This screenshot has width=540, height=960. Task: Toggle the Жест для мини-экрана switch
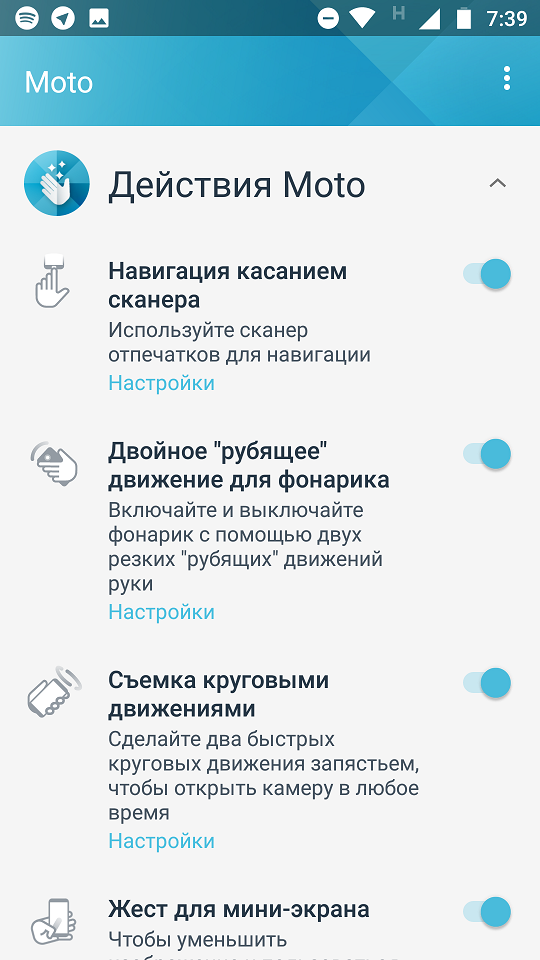[x=487, y=912]
